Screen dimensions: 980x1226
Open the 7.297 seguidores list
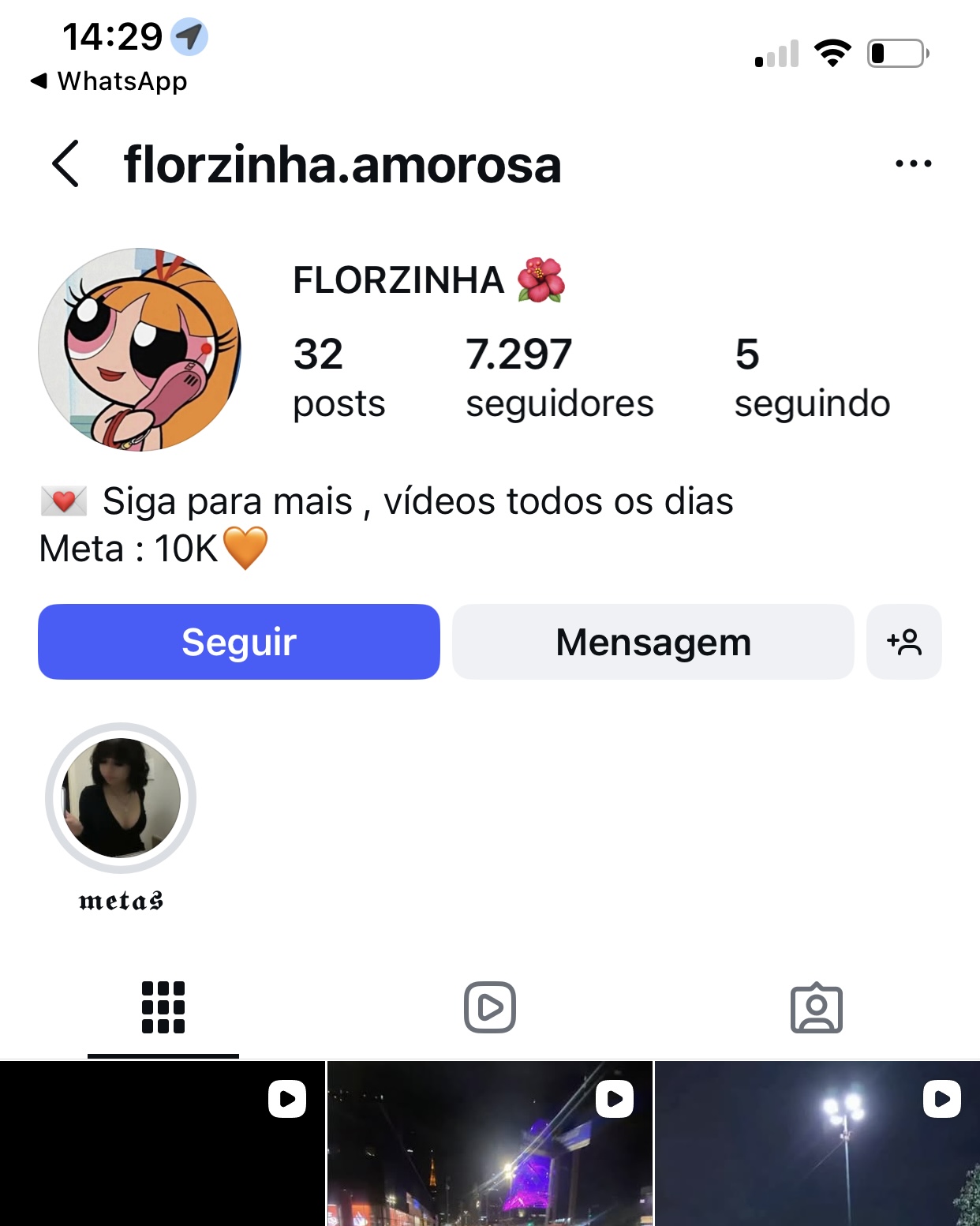559,377
